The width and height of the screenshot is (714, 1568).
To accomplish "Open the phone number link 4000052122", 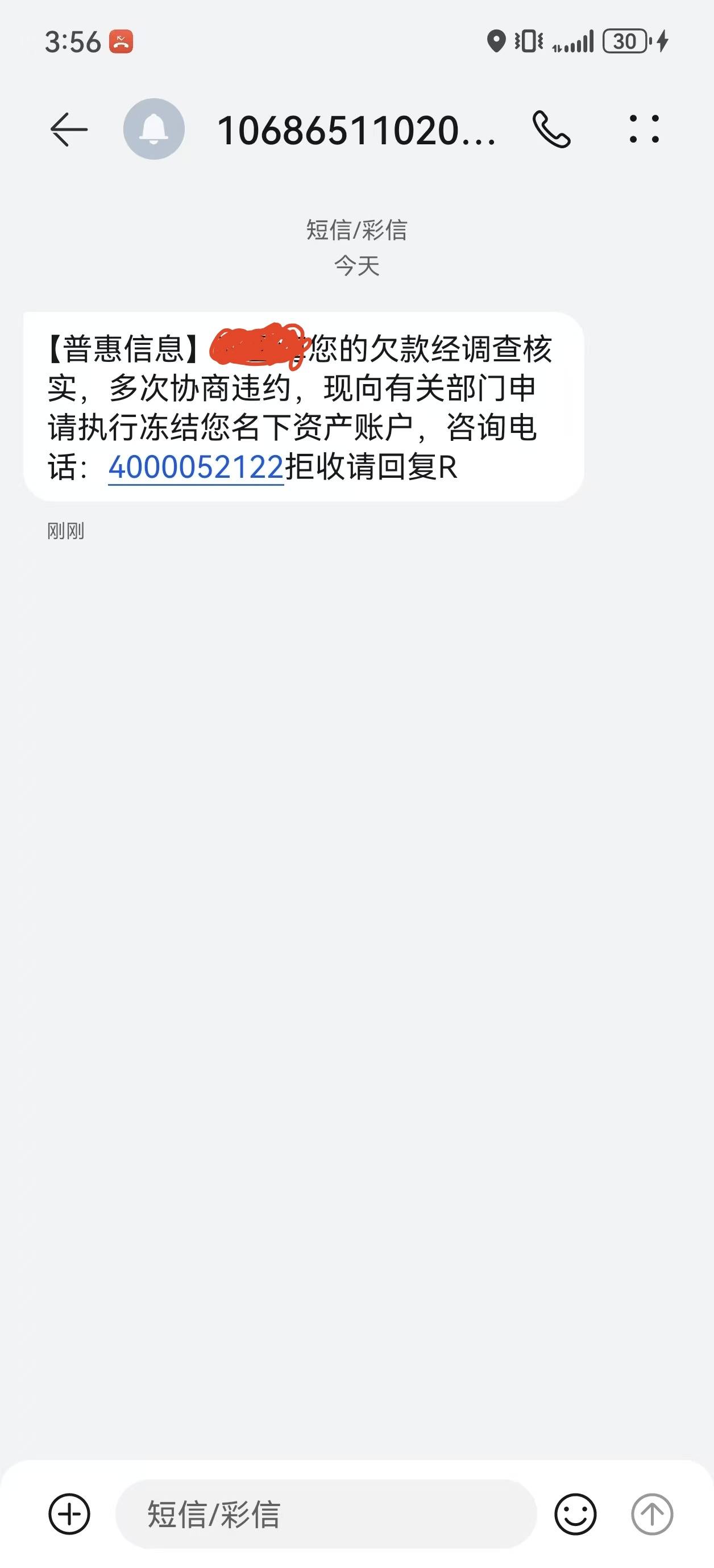I will point(196,468).
